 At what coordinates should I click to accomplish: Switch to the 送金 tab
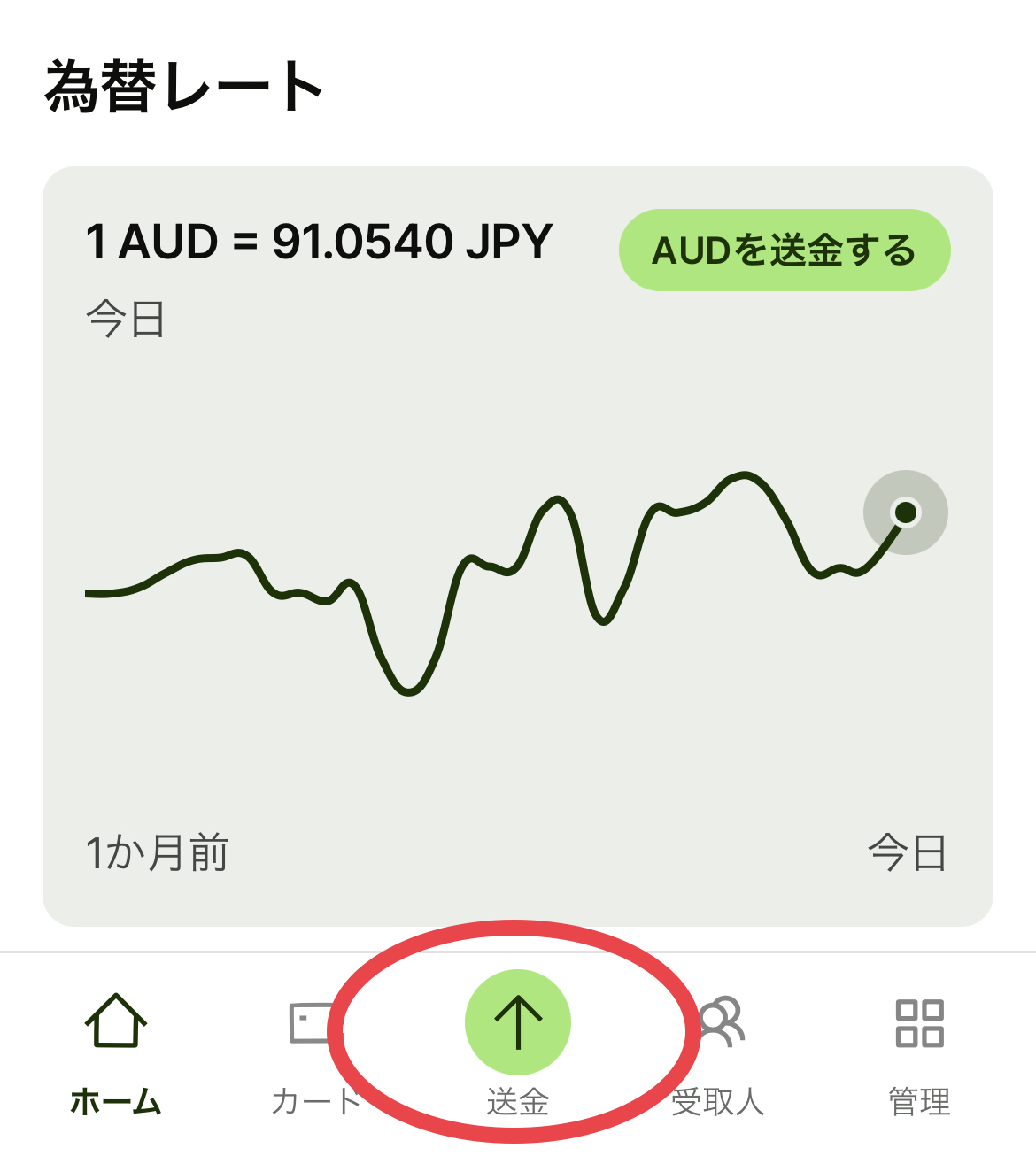[x=518, y=1053]
